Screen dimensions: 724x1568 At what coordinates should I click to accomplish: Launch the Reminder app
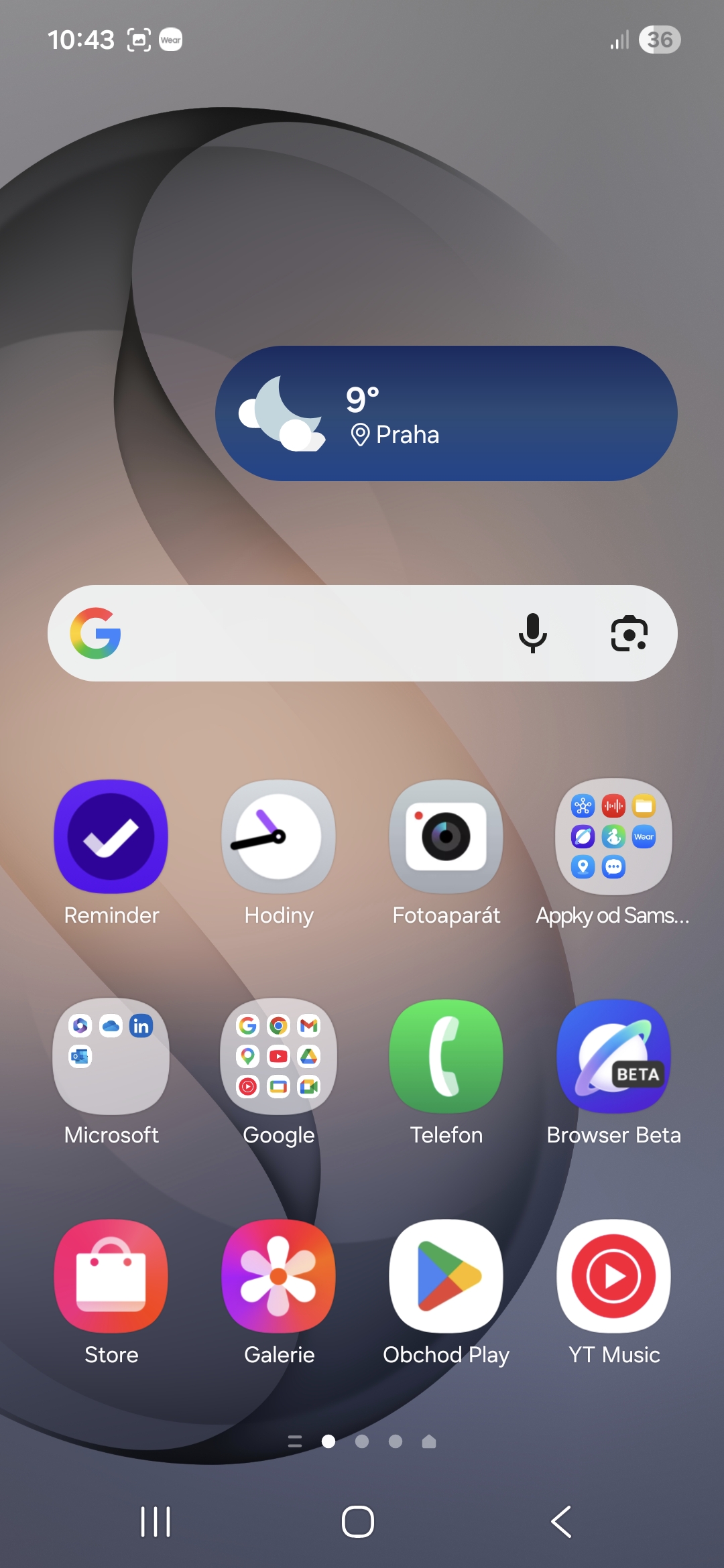click(x=111, y=836)
